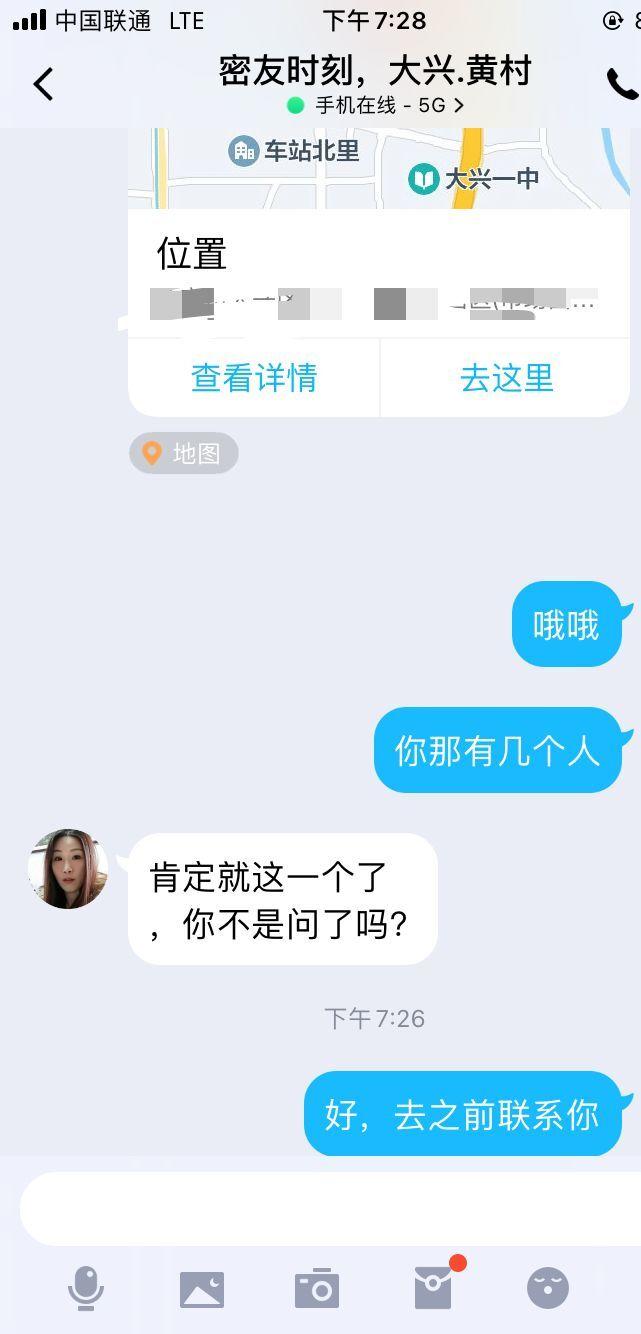The height and width of the screenshot is (1334, 641).
Task: Record a voice message with microphone
Action: pos(86,1288)
